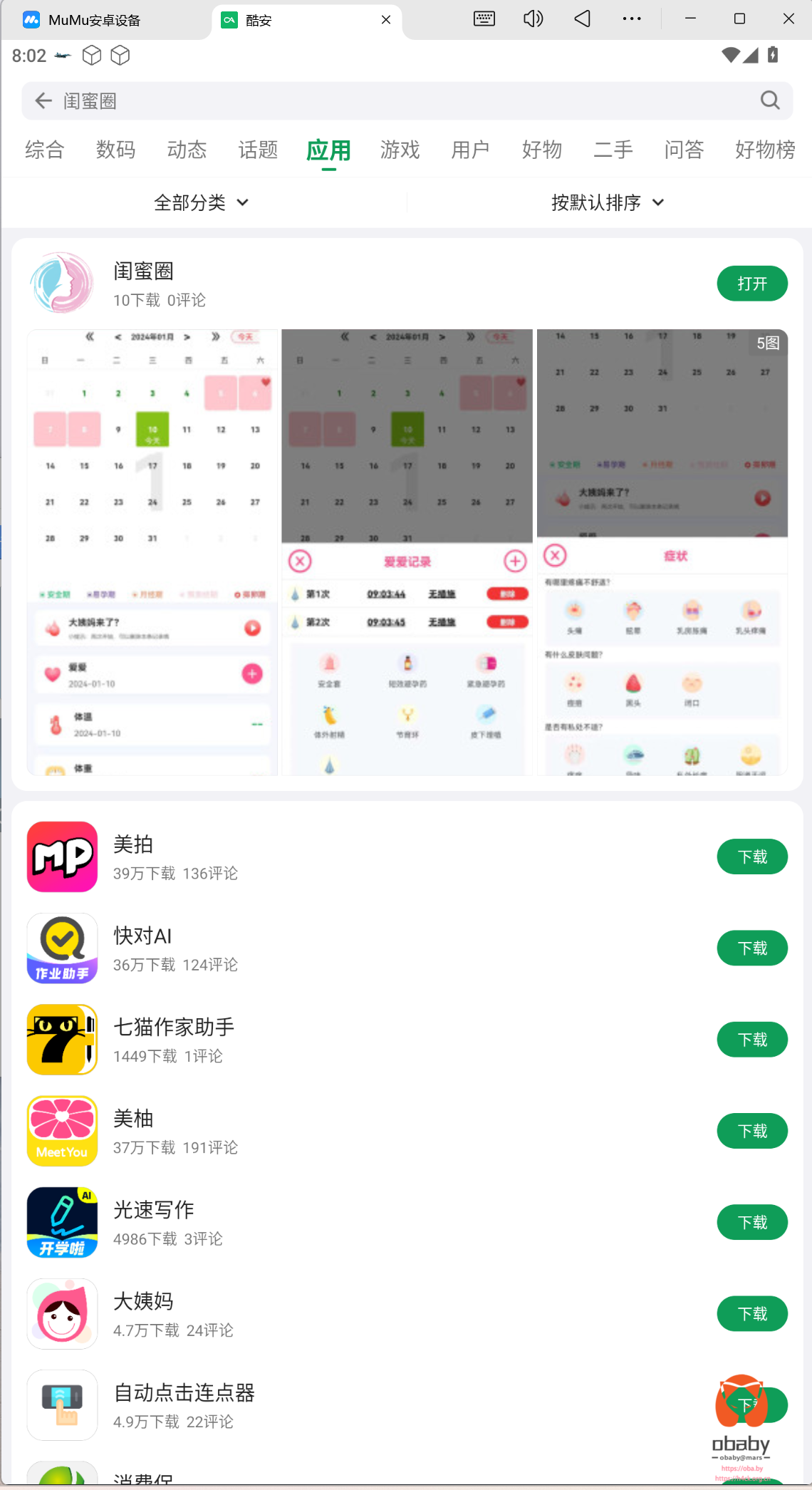Tap the 光速写作 app icon

(x=62, y=1221)
